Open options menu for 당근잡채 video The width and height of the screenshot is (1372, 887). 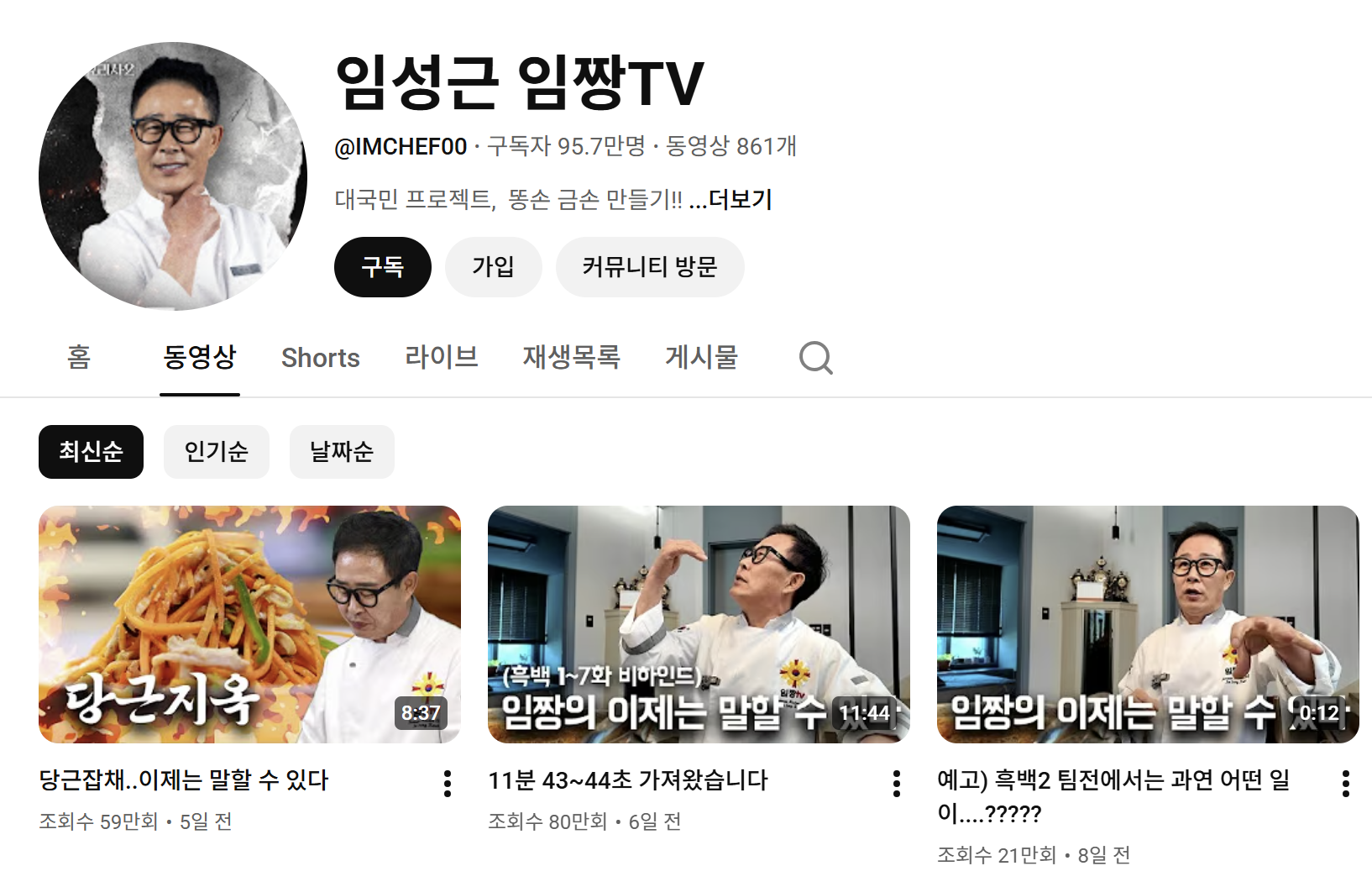tap(448, 784)
